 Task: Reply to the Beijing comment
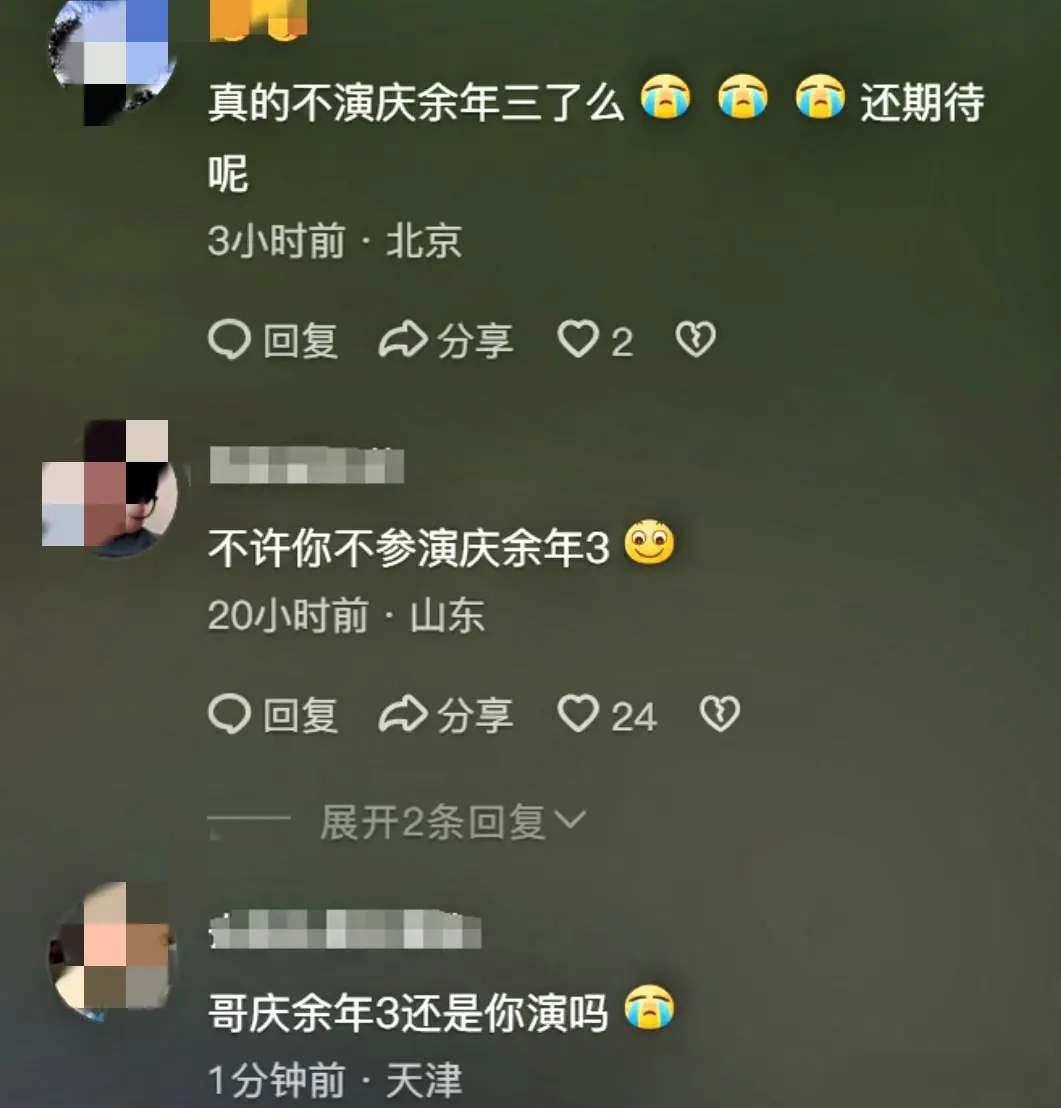click(x=272, y=341)
